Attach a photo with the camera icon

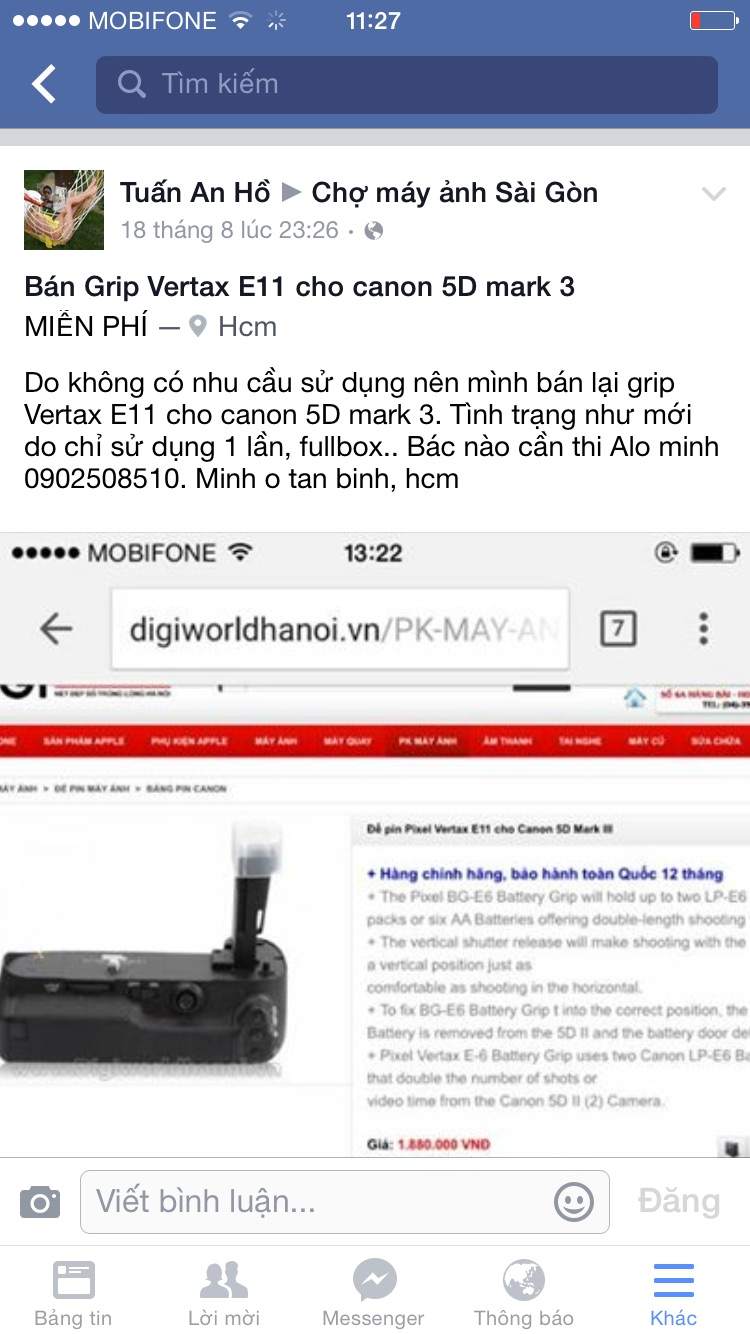pyautogui.click(x=40, y=1201)
